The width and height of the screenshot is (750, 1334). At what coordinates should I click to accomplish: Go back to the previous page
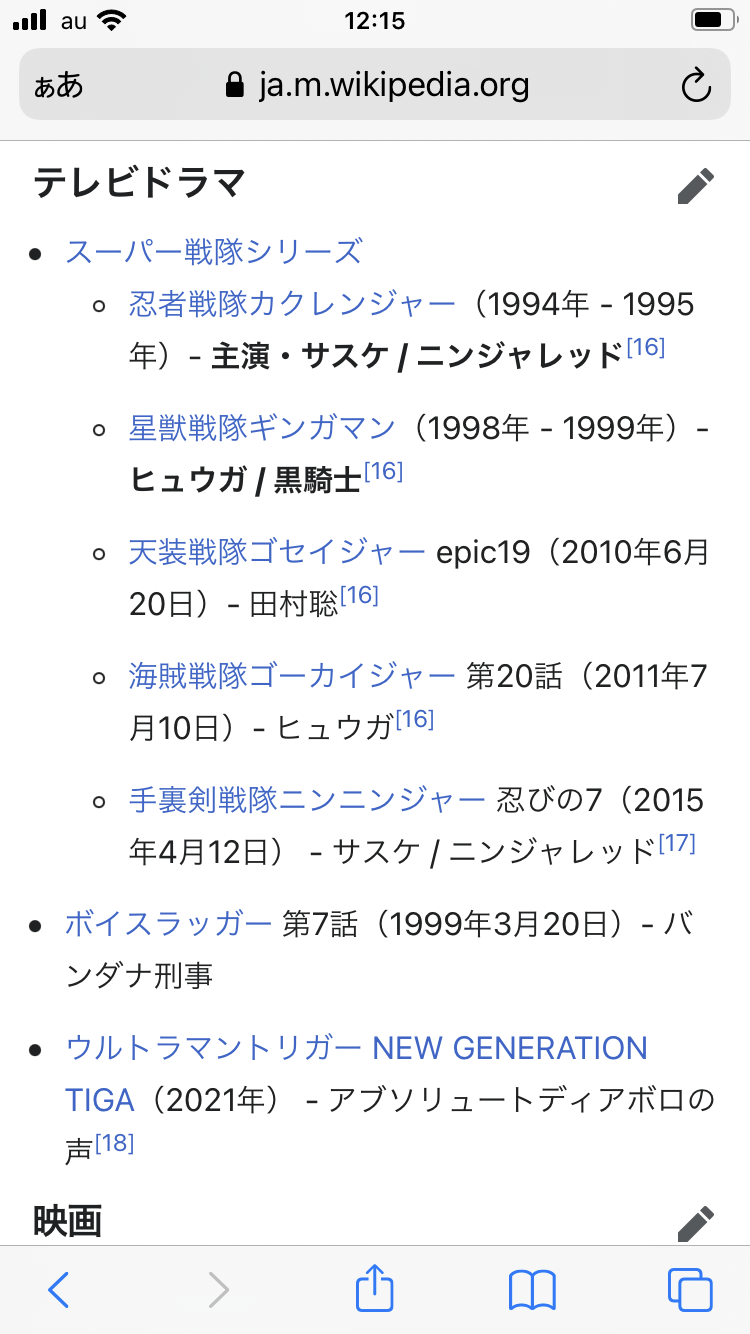(59, 1290)
